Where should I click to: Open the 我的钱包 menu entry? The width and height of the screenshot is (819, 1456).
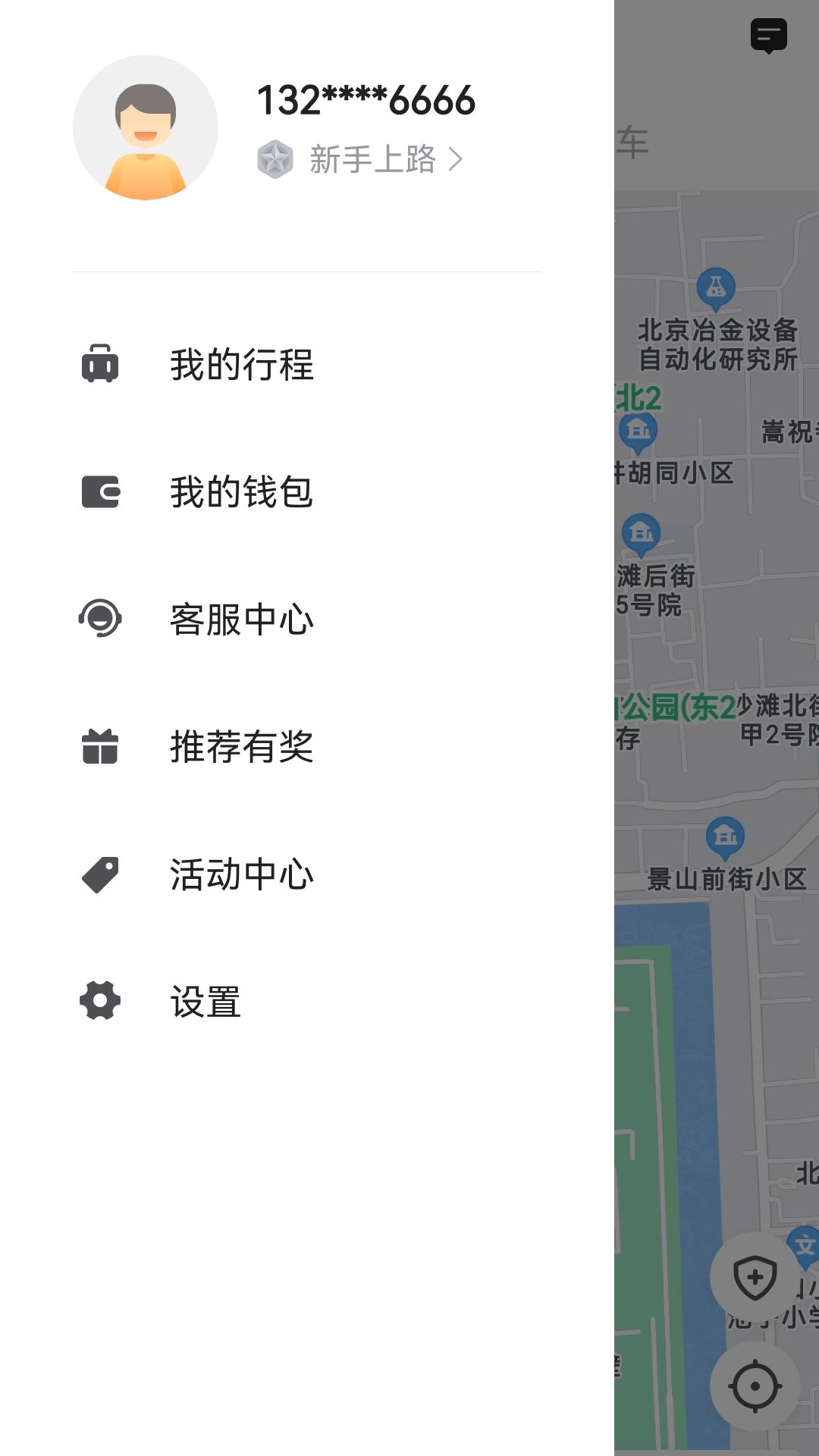244,493
